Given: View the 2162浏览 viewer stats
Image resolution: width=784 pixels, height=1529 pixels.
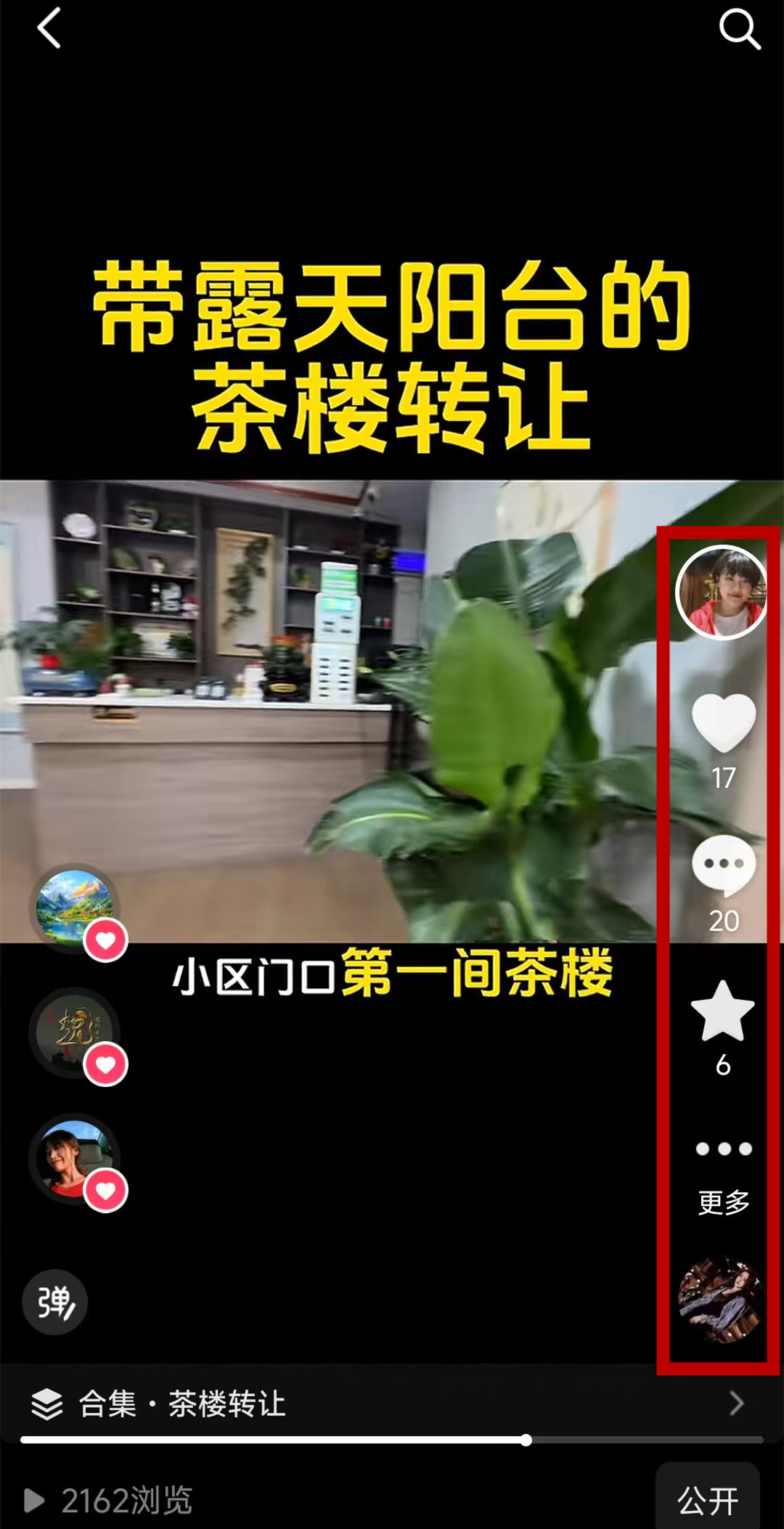Looking at the screenshot, I should [109, 1500].
